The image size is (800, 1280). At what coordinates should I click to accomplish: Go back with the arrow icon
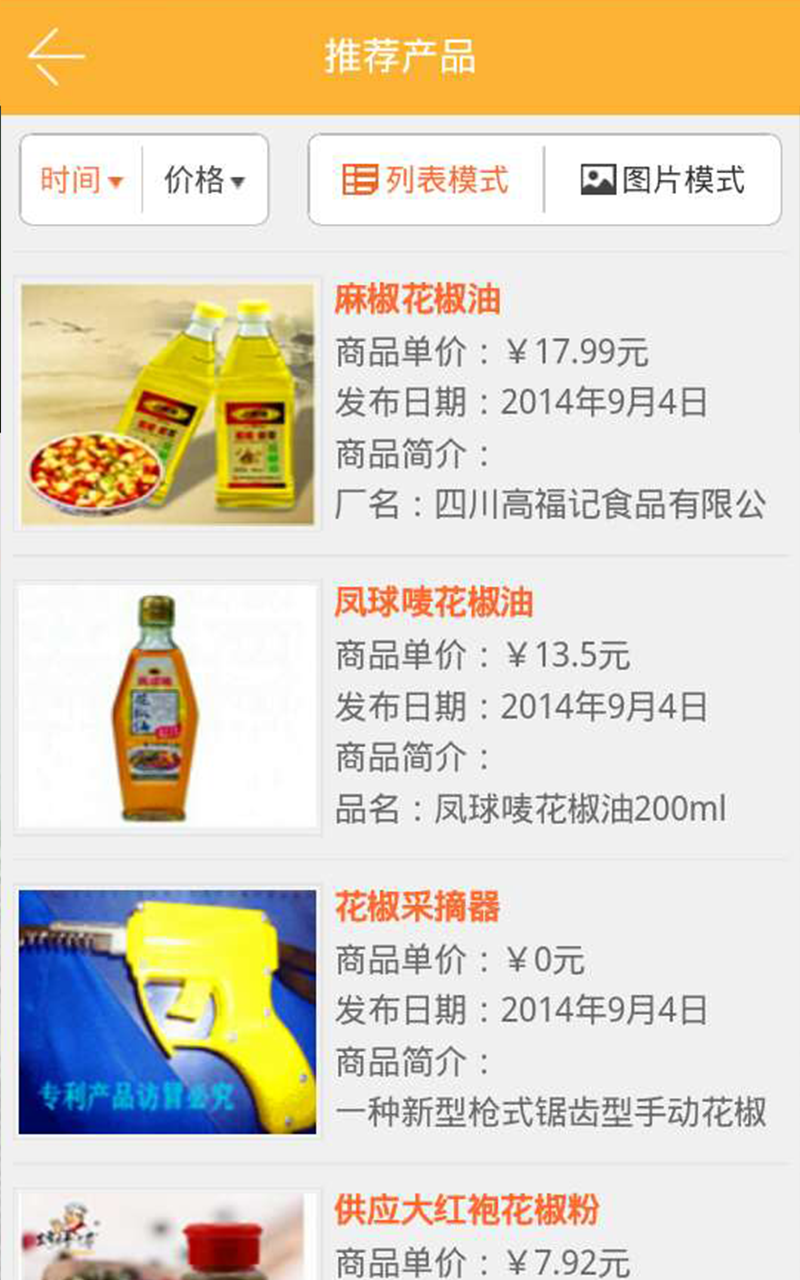pyautogui.click(x=55, y=57)
